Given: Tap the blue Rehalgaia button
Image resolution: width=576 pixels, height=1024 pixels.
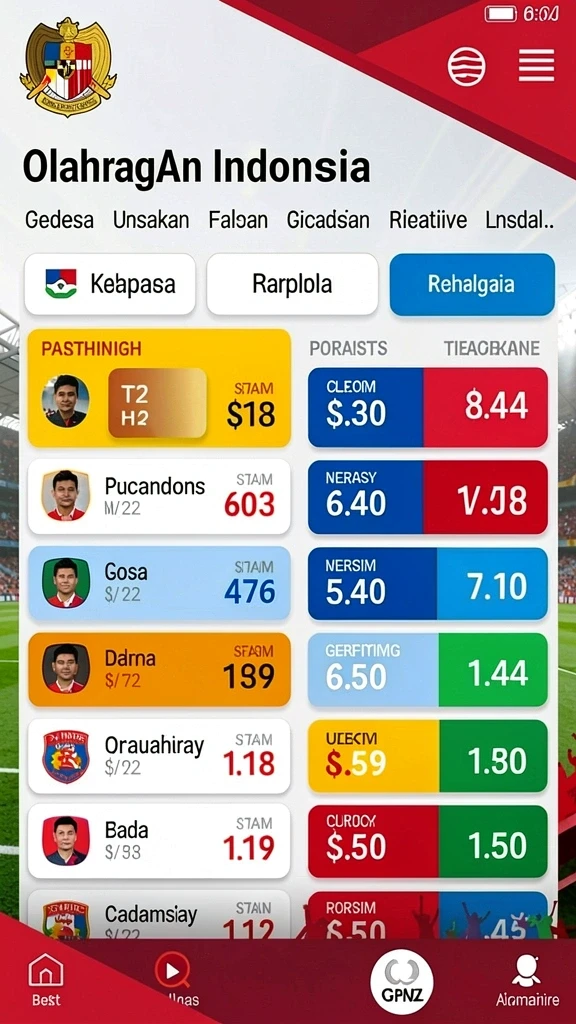Looking at the screenshot, I should (472, 284).
